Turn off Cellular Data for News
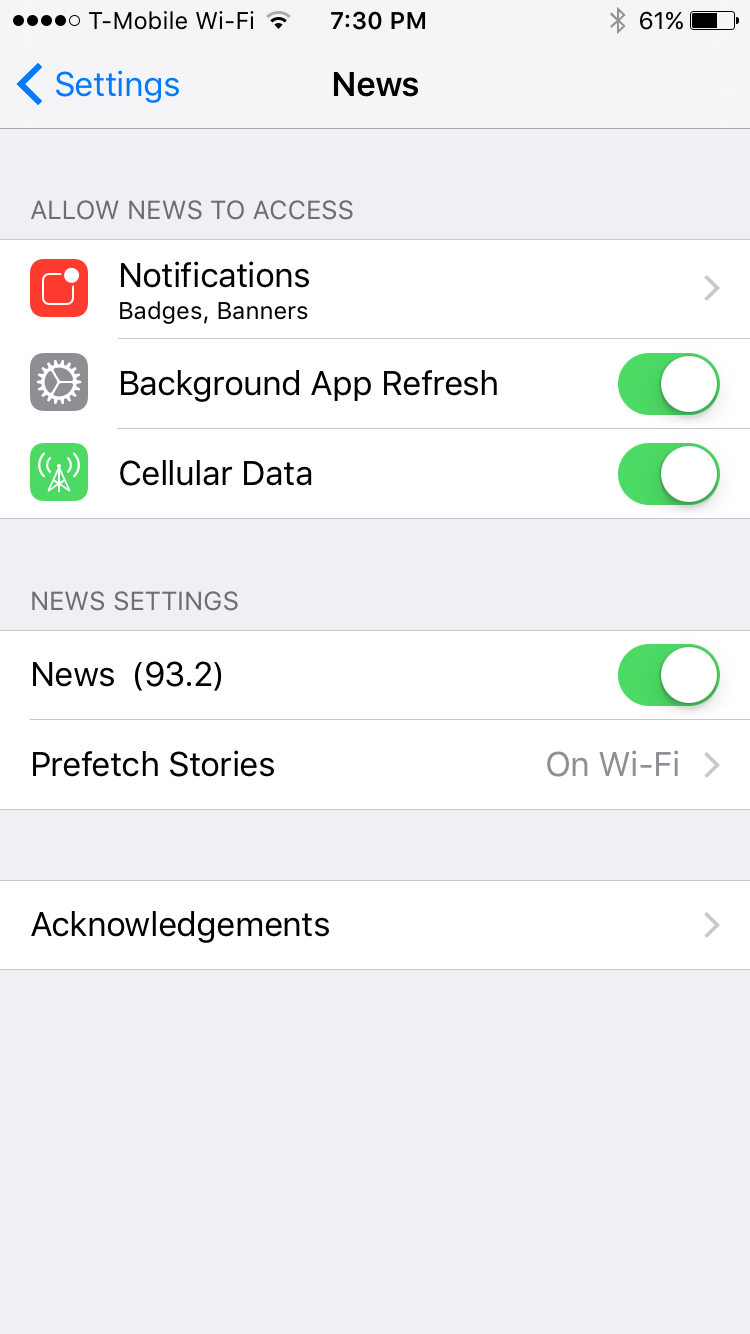Viewport: 750px width, 1334px height. pyautogui.click(x=668, y=474)
